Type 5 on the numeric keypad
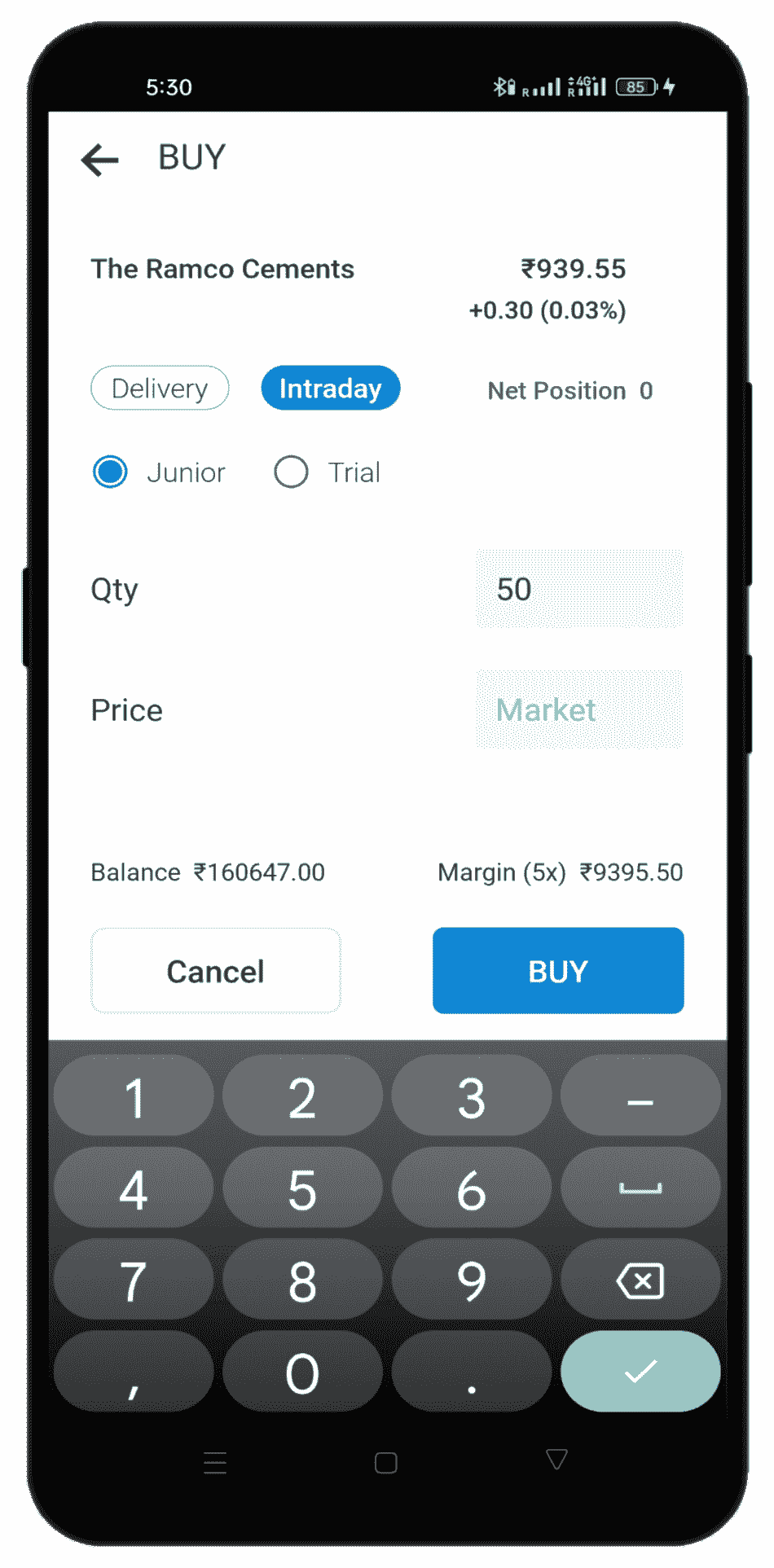The height and width of the screenshot is (1568, 774). tap(301, 1188)
